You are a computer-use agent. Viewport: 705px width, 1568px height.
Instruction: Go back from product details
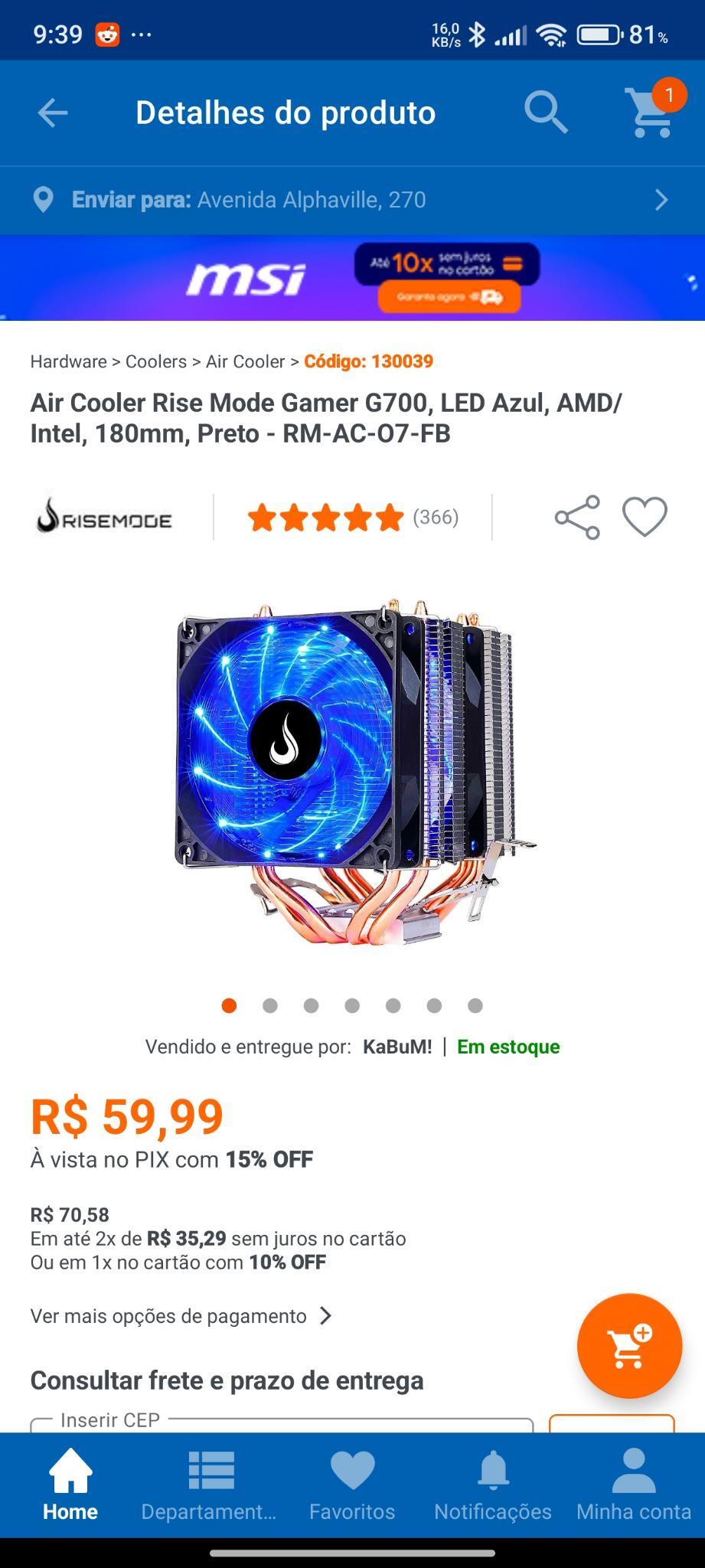53,113
